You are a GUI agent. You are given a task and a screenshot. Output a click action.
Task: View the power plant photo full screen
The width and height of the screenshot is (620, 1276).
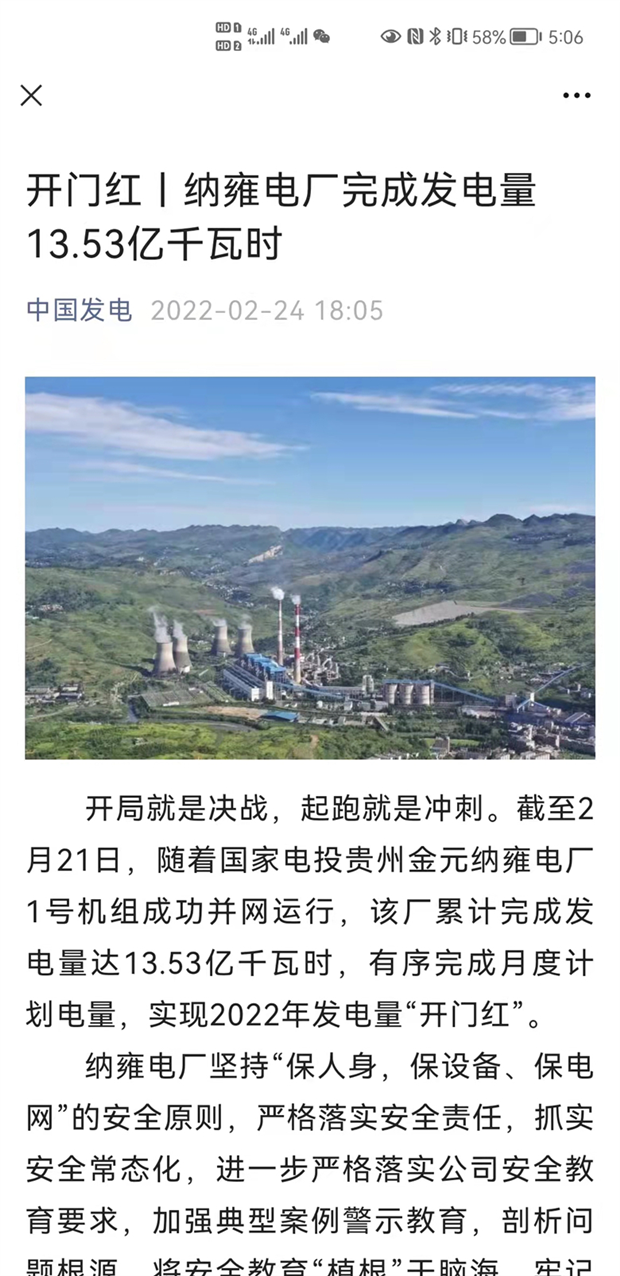pos(310,567)
